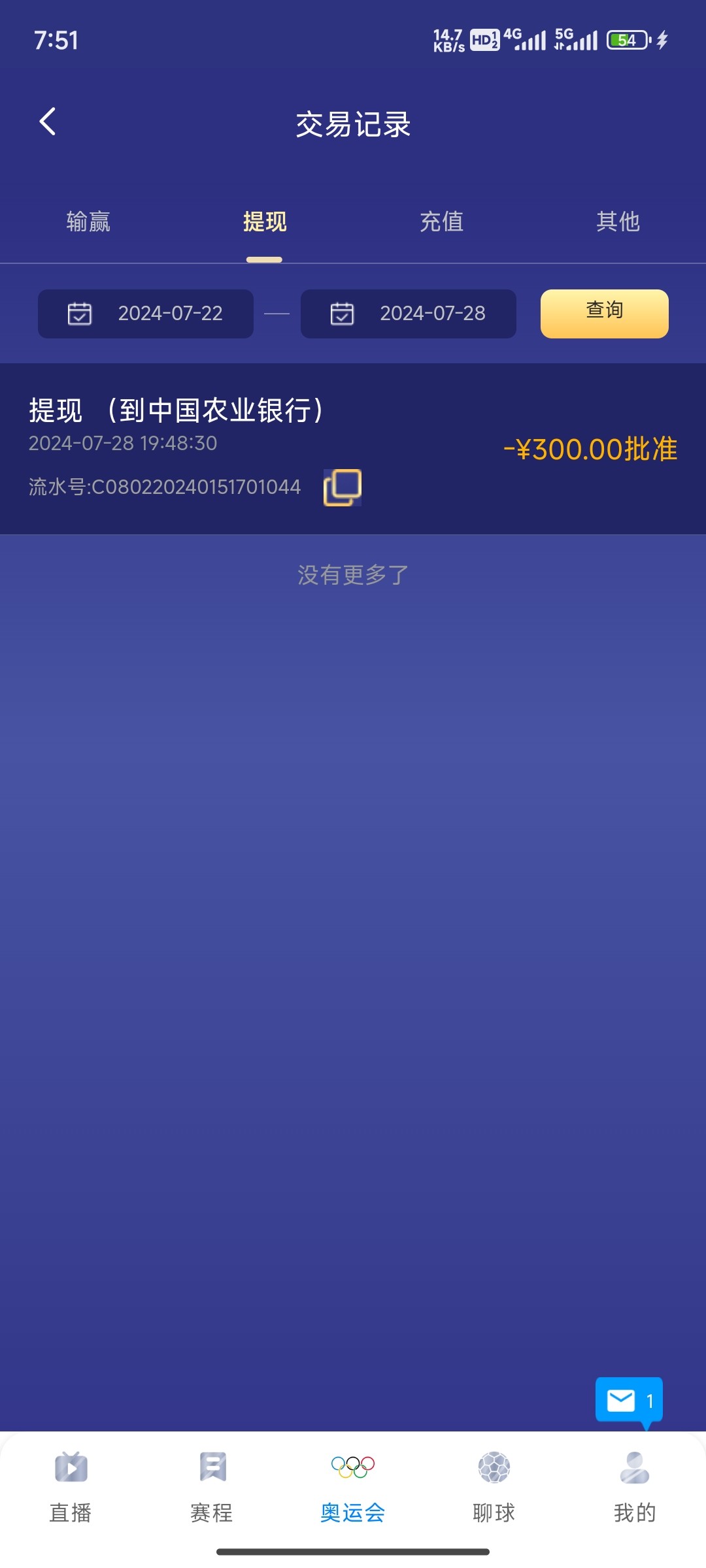706x1568 pixels.
Task: Pick start date 2024-07-22
Action: point(146,314)
